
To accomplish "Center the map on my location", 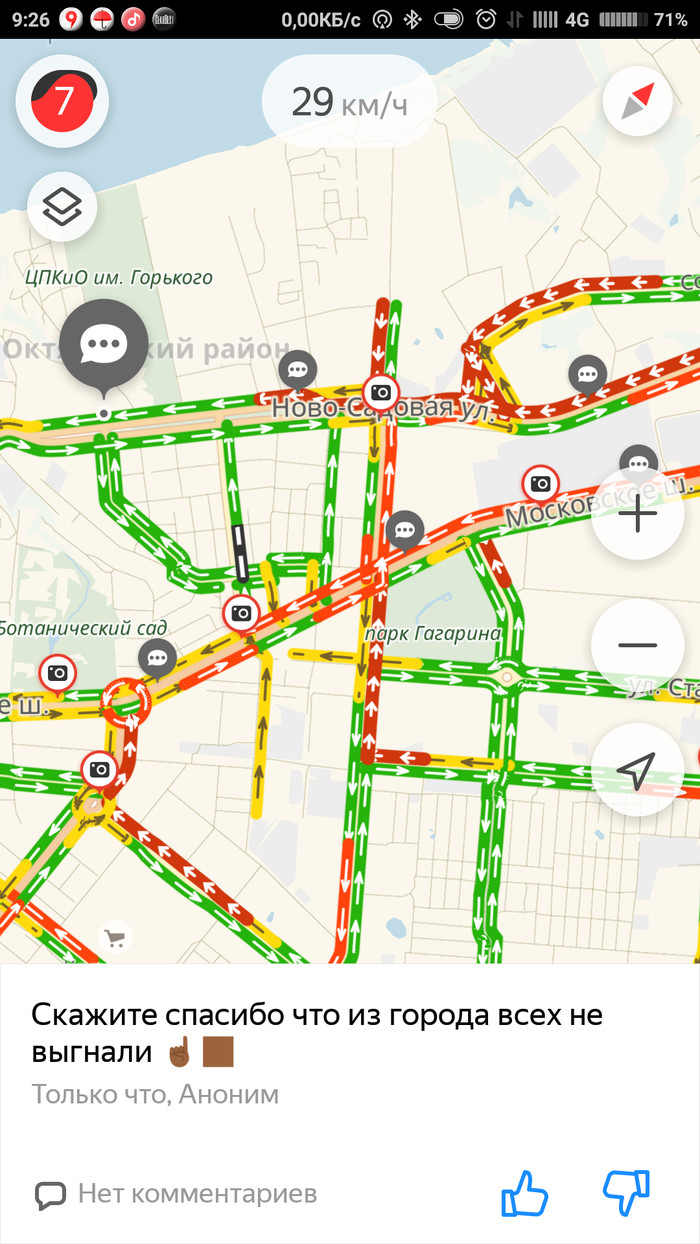I will tap(637, 769).
